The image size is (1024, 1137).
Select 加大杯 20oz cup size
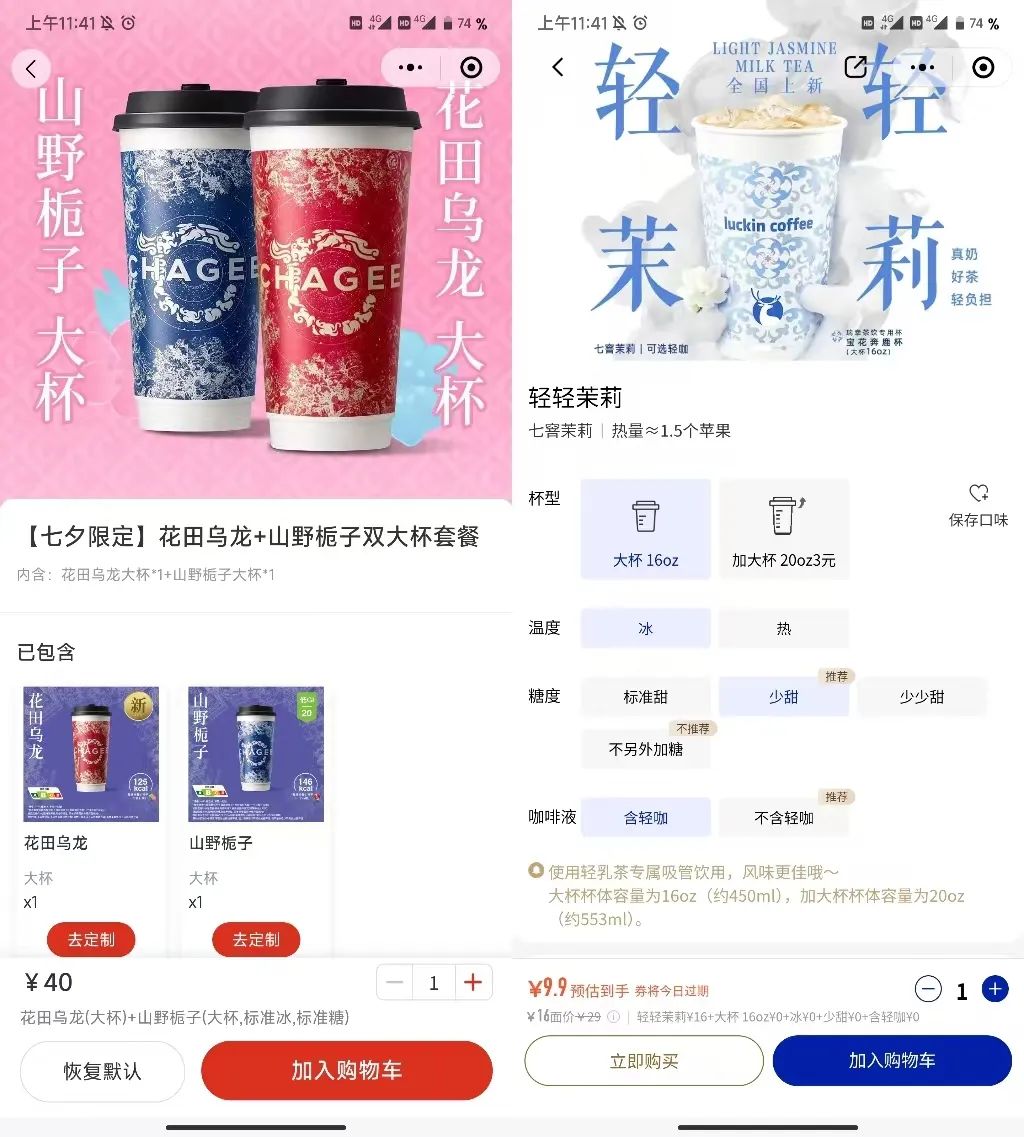(x=784, y=529)
